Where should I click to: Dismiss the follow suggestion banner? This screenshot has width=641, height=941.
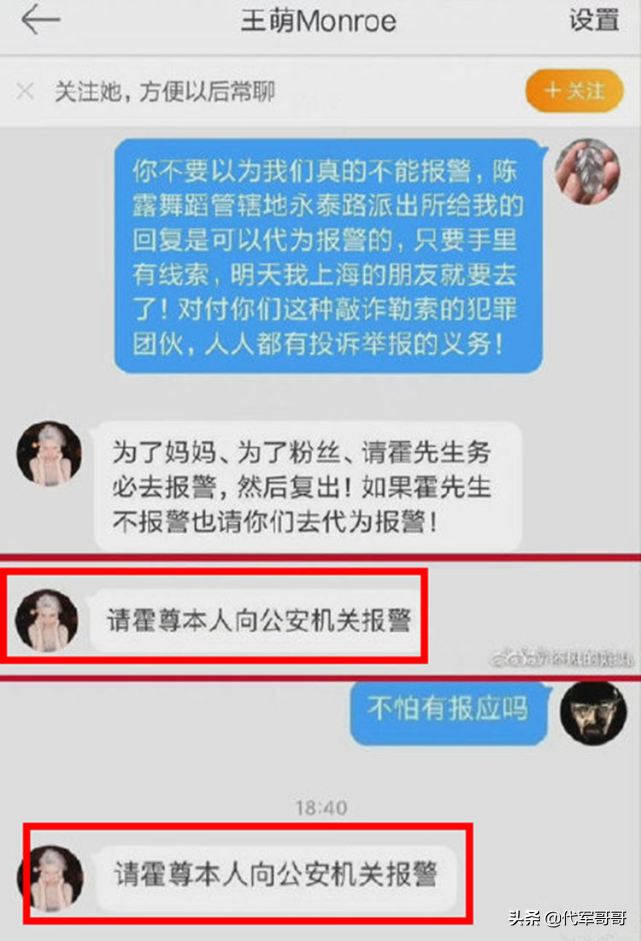point(26,92)
